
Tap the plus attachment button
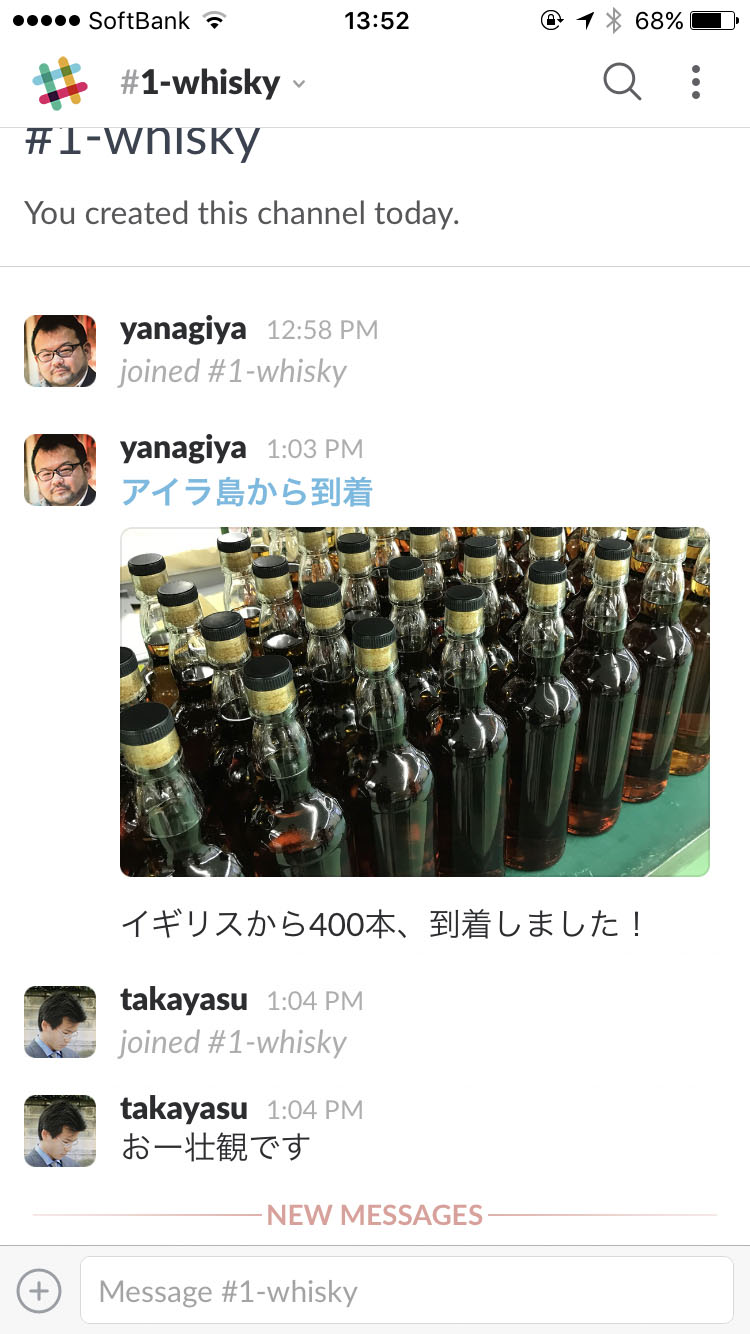point(39,1290)
